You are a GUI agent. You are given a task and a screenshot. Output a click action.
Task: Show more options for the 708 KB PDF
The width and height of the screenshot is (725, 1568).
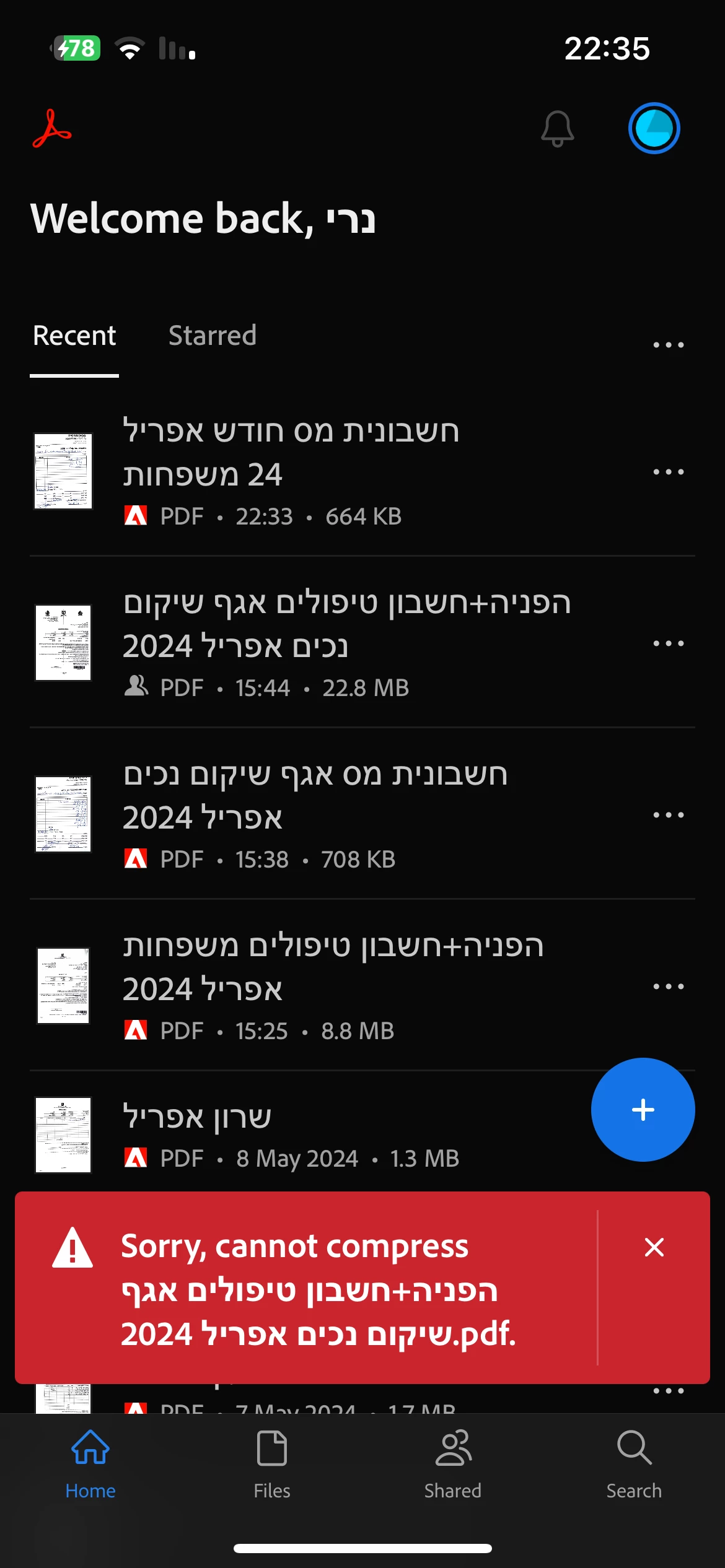click(668, 815)
